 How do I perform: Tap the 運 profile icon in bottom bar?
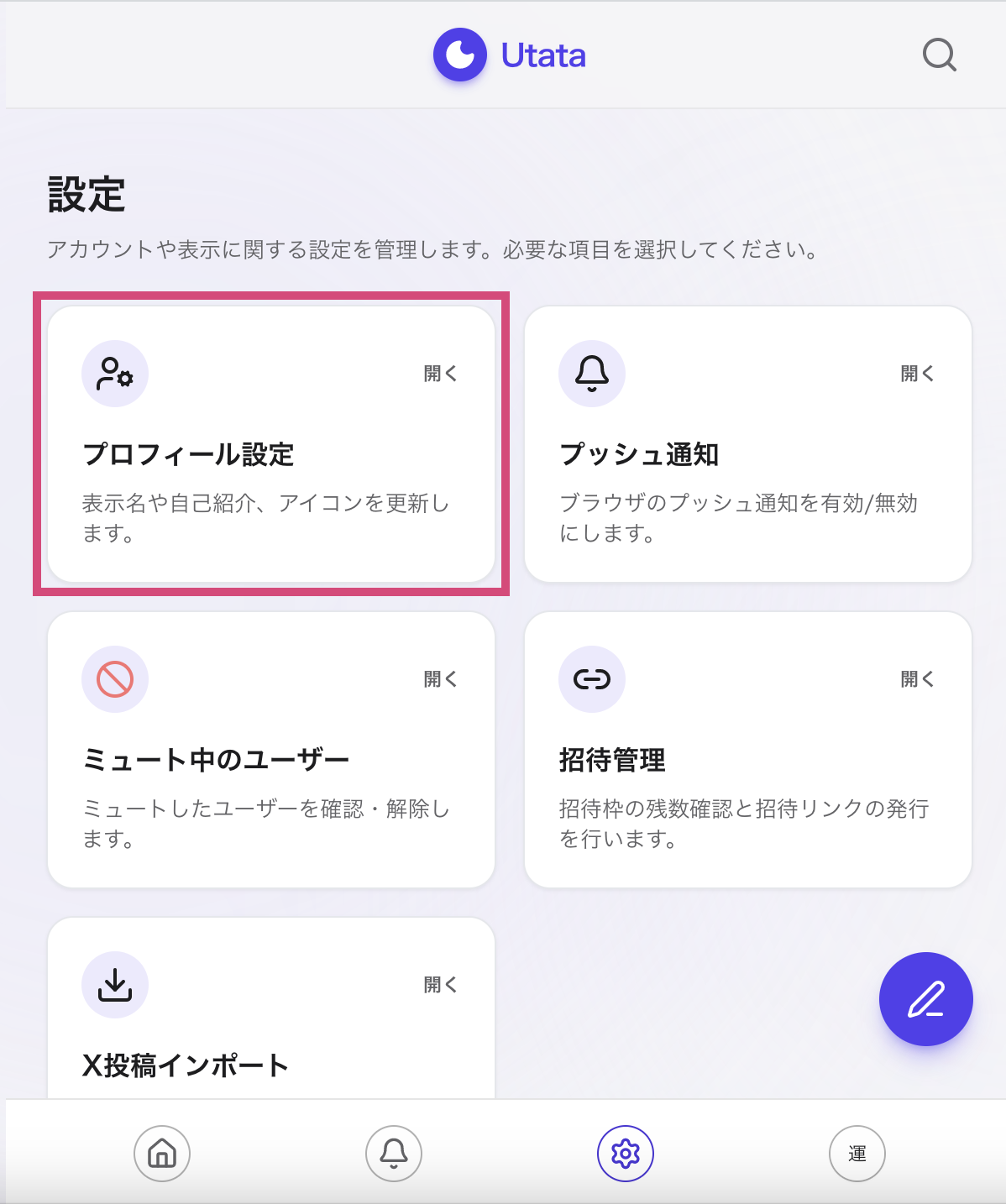857,1154
